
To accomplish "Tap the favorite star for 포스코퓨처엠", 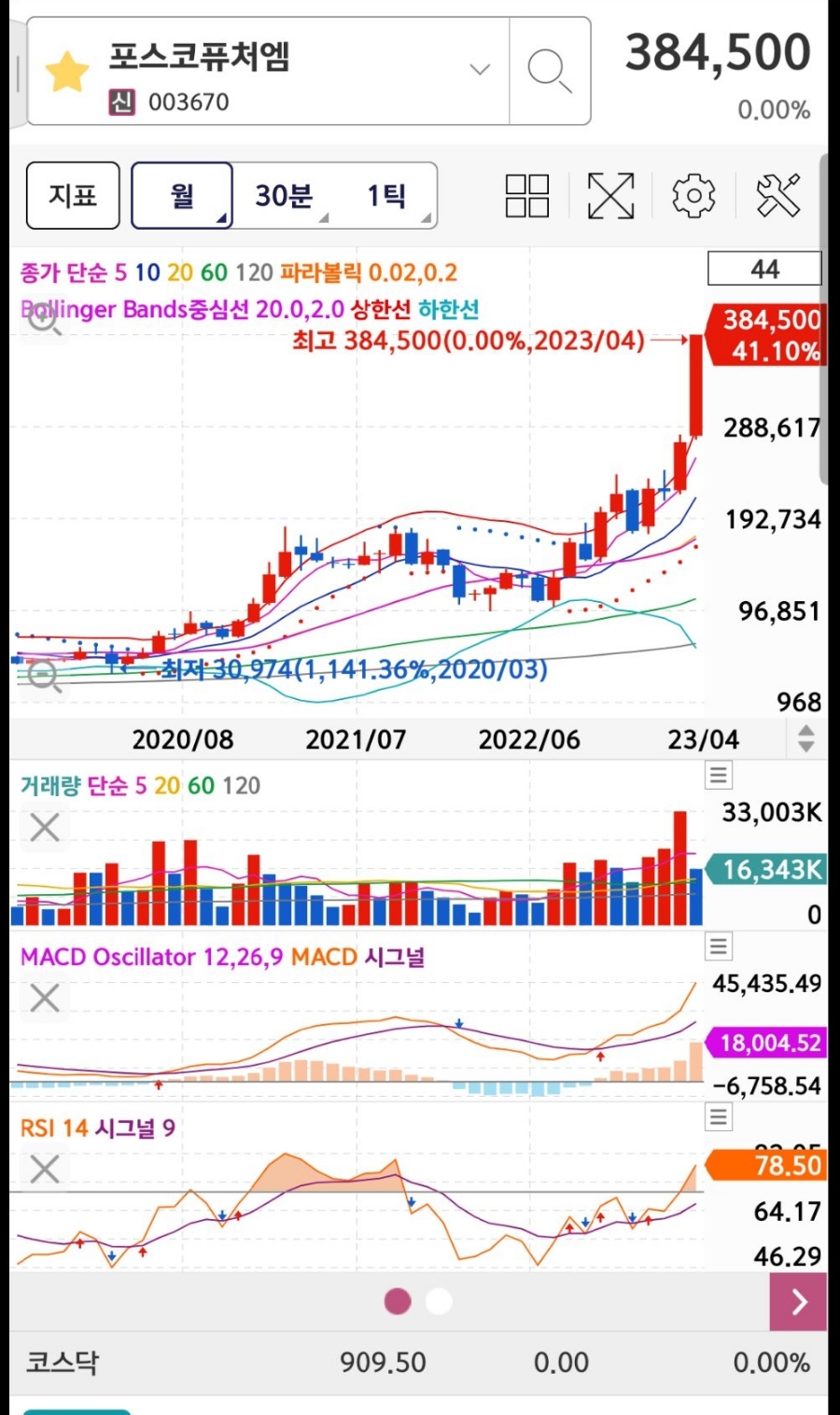I will 67,72.
